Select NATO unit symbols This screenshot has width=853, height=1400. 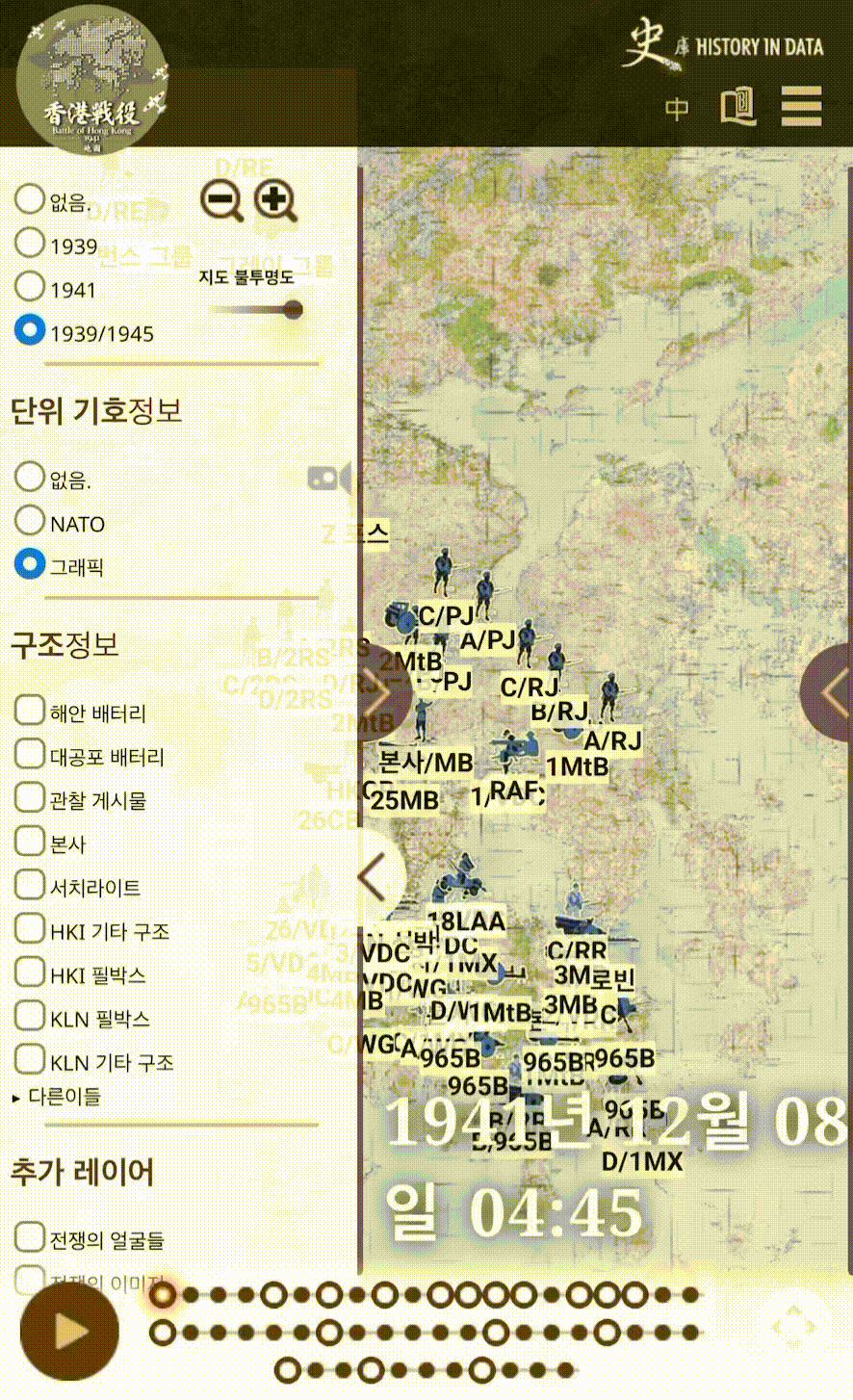tap(30, 521)
